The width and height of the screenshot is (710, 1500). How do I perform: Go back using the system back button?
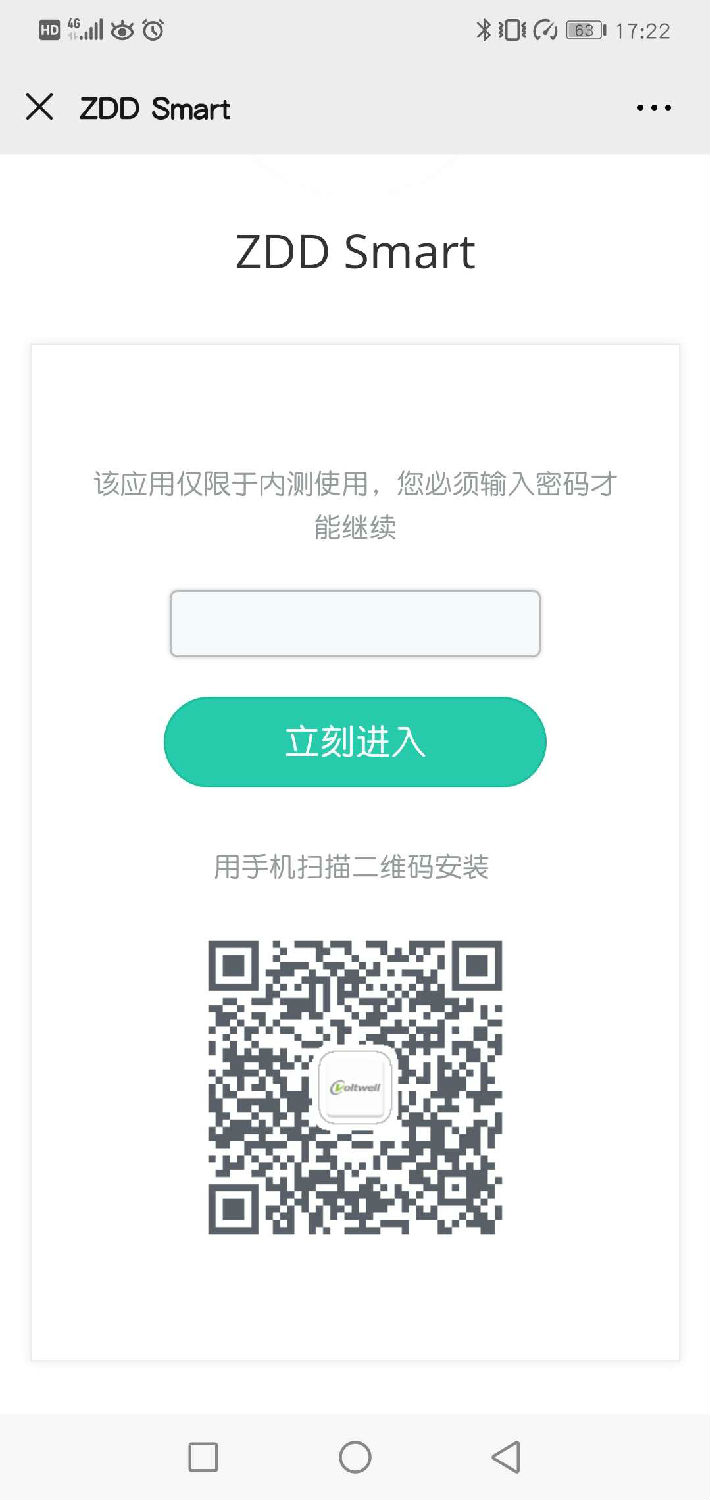coord(506,1457)
